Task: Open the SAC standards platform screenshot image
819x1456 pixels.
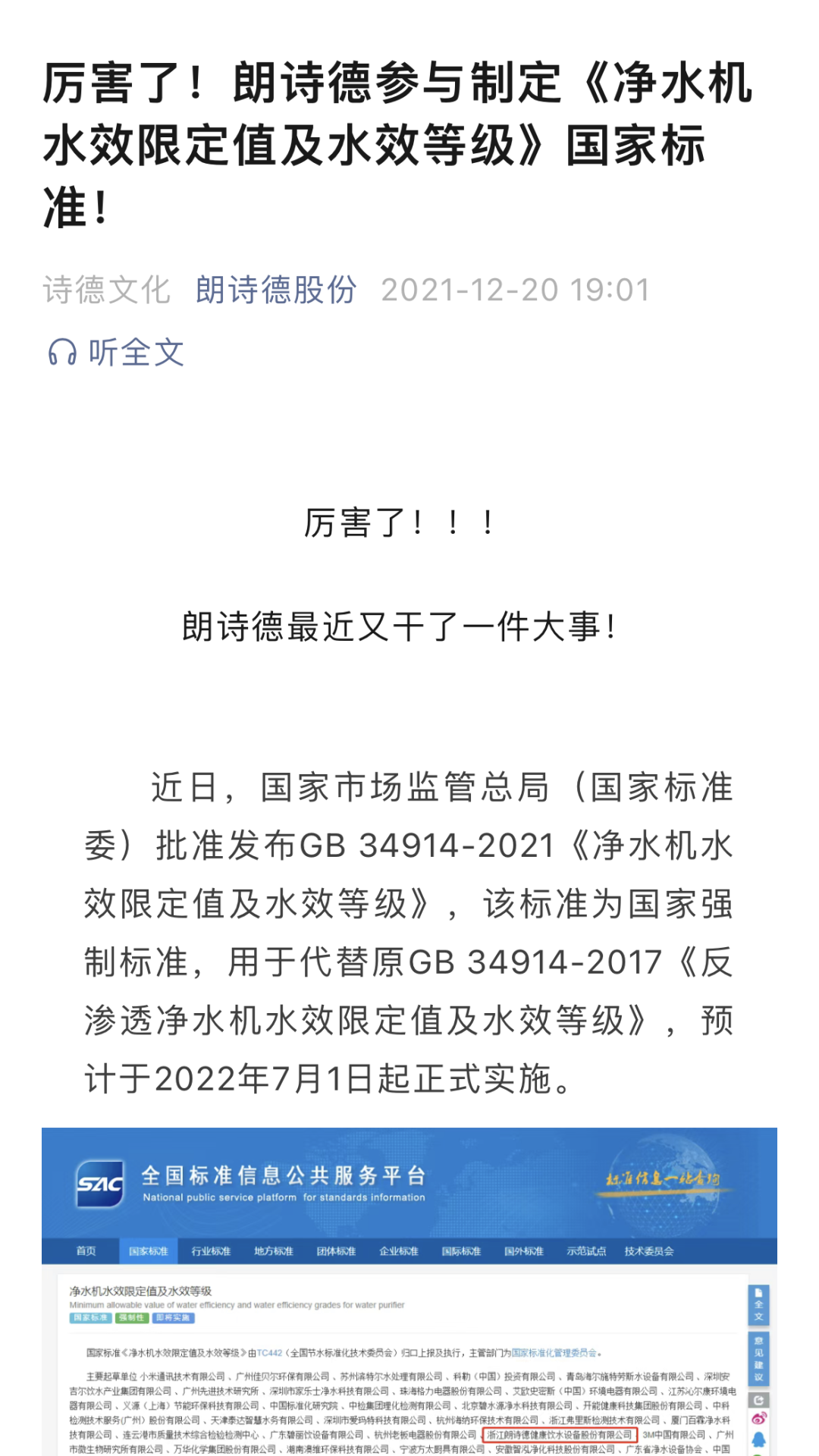Action: point(409,1291)
